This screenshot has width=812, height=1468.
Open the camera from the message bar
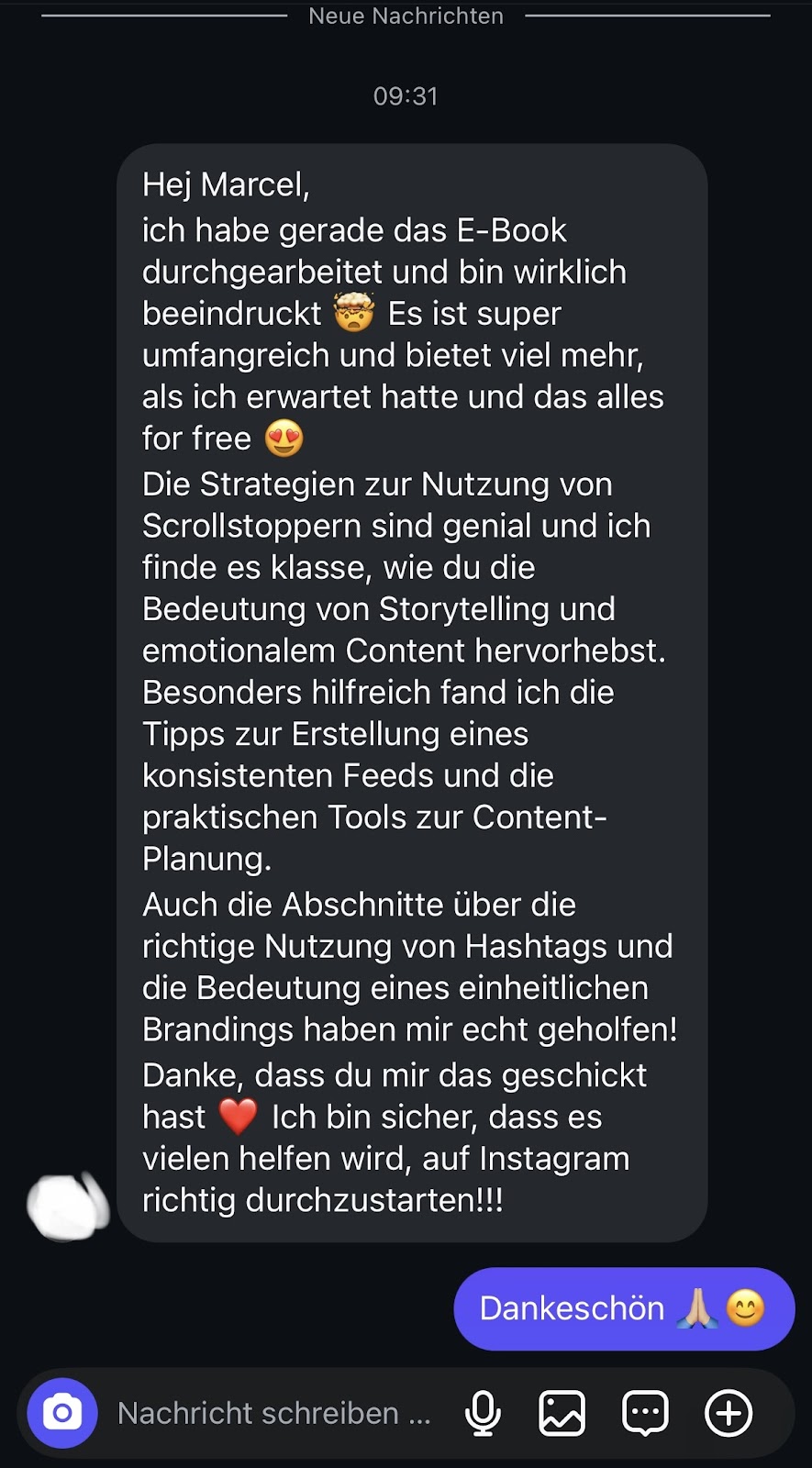pos(62,1413)
